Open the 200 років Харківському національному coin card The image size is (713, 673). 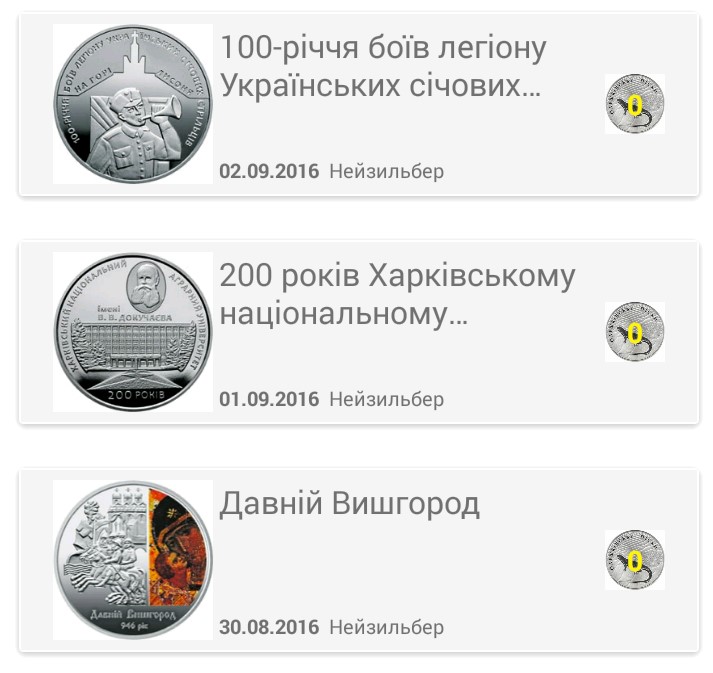tap(397, 294)
